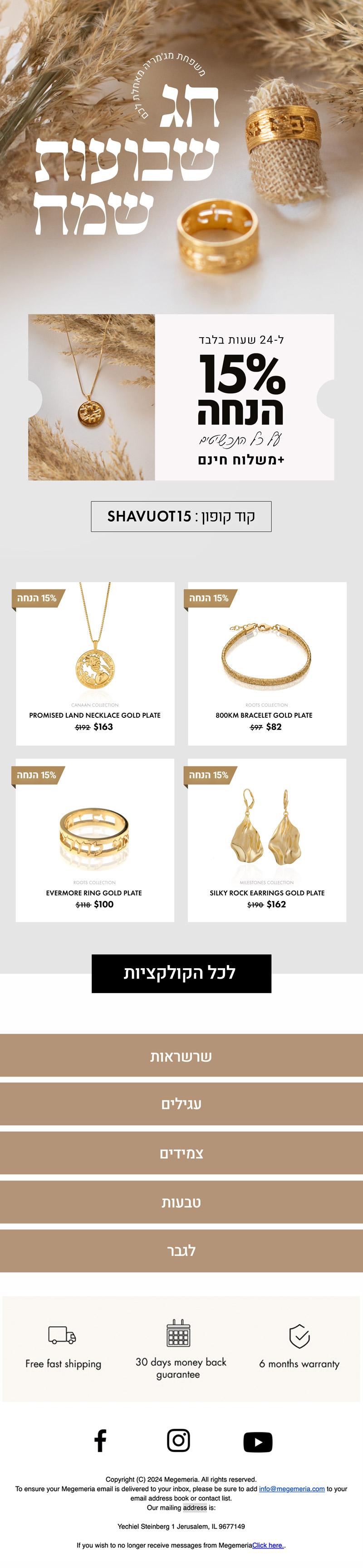Open the צמידים bracelets category
The image size is (363, 1568).
pyautogui.click(x=181, y=1153)
